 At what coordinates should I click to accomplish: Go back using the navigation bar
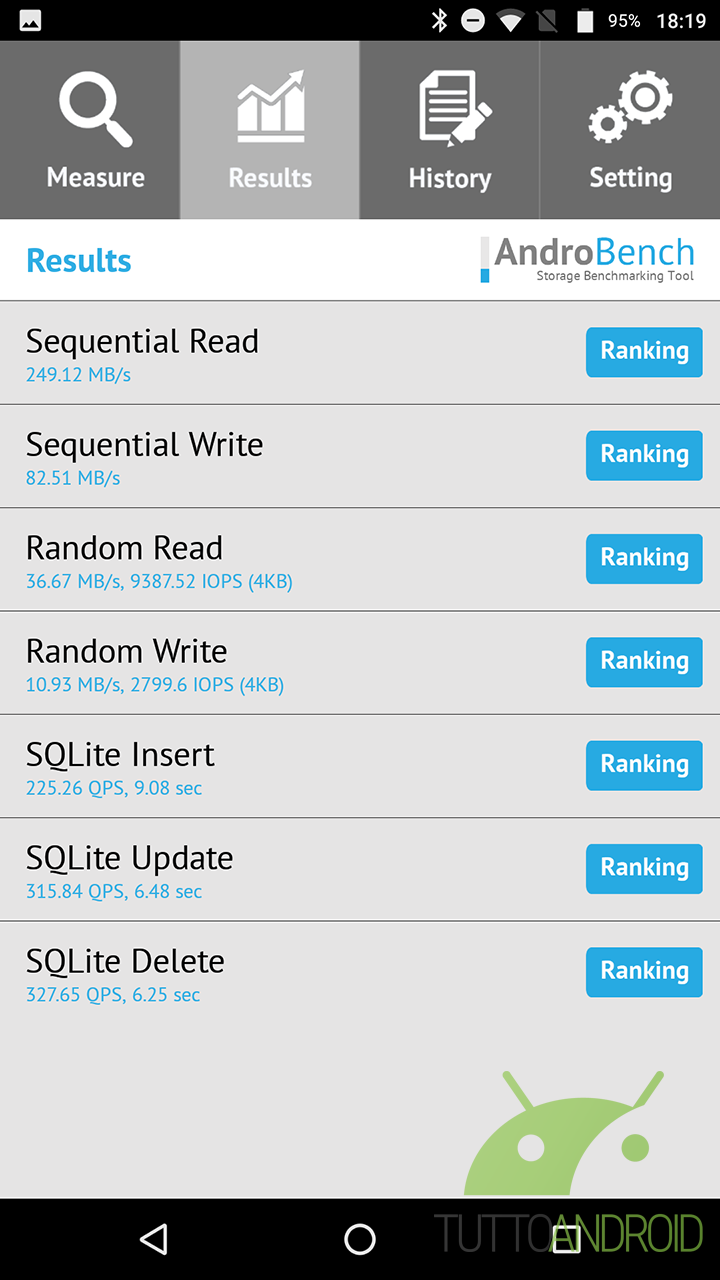pos(153,1240)
